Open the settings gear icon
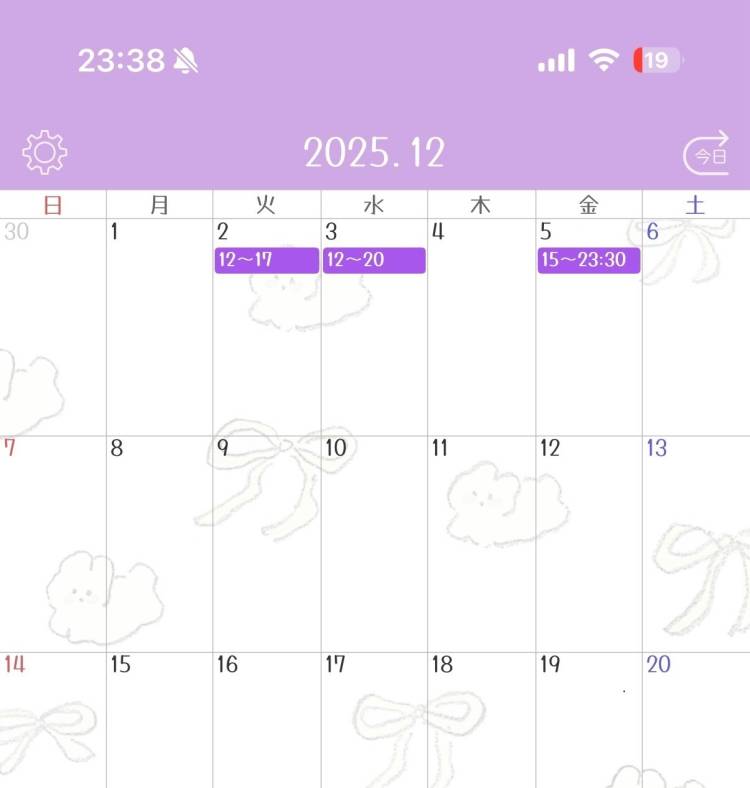Image resolution: width=750 pixels, height=788 pixels. point(46,151)
